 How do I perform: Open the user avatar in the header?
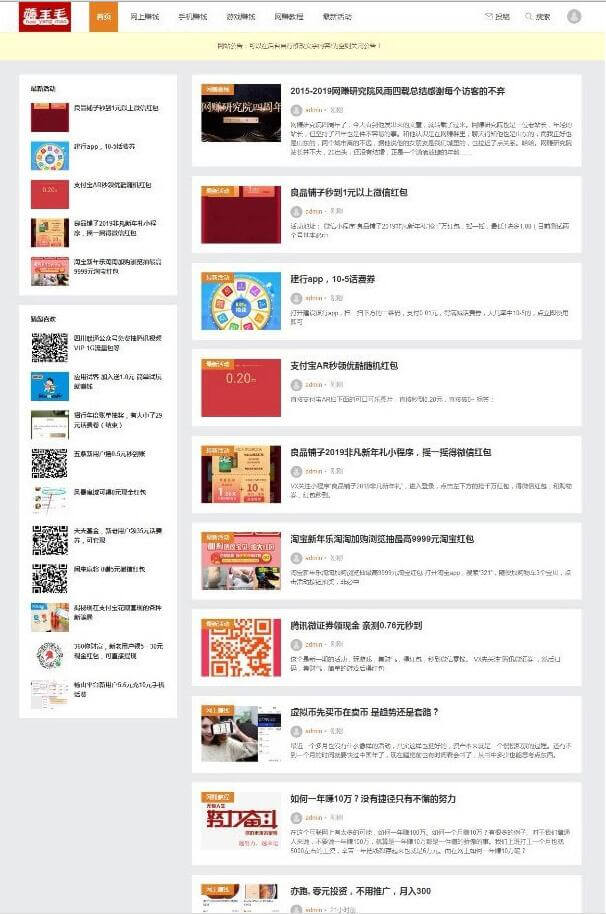[x=574, y=17]
